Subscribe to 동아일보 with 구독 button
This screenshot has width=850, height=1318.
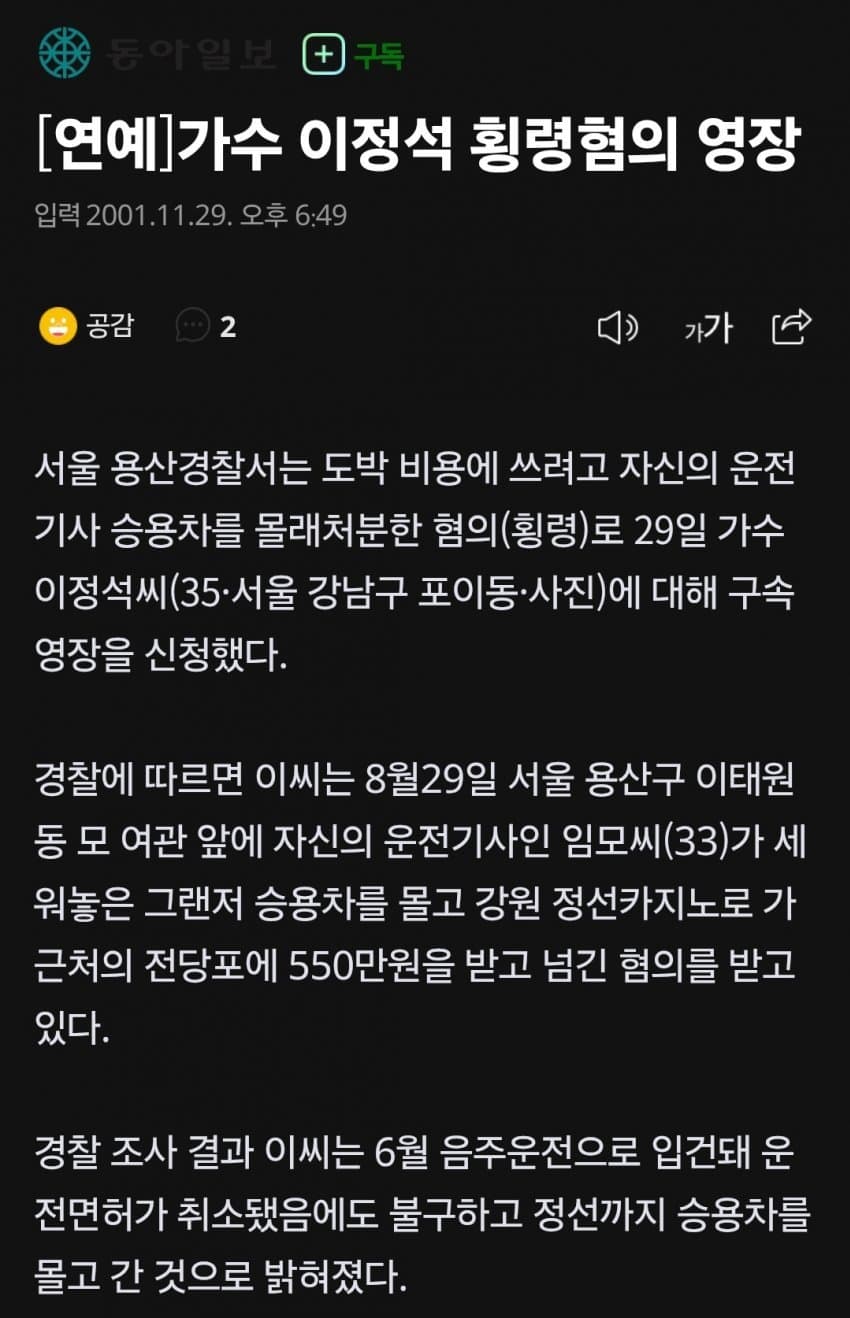coord(353,55)
